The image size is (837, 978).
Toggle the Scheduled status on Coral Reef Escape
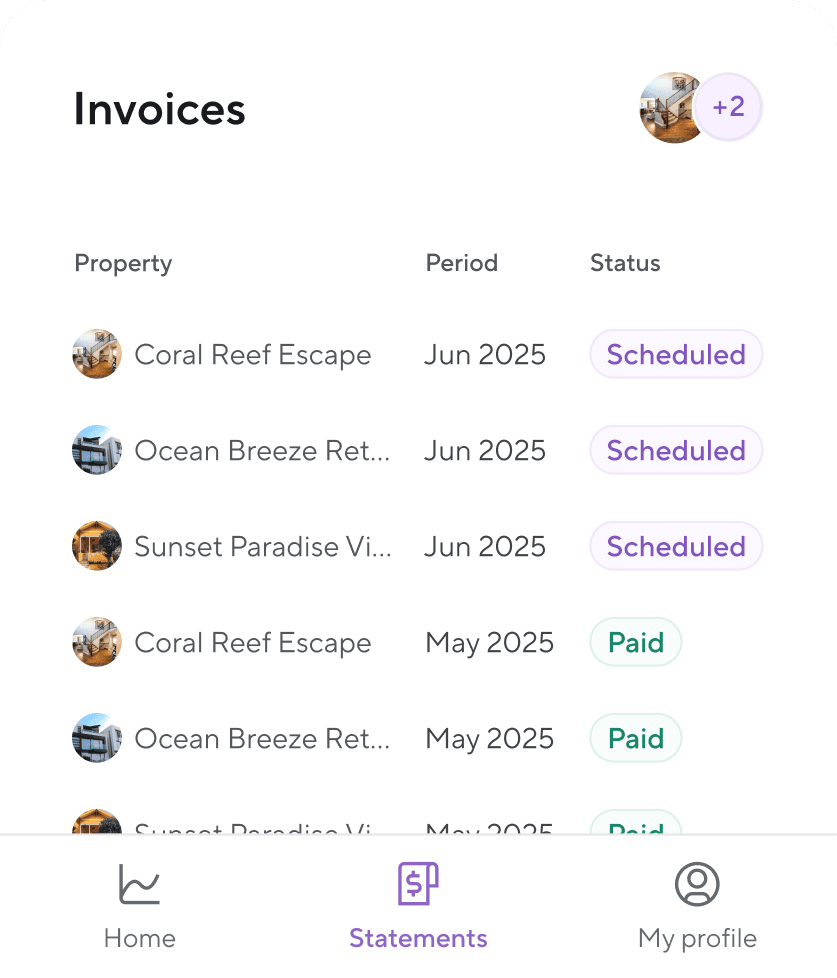pyautogui.click(x=675, y=354)
